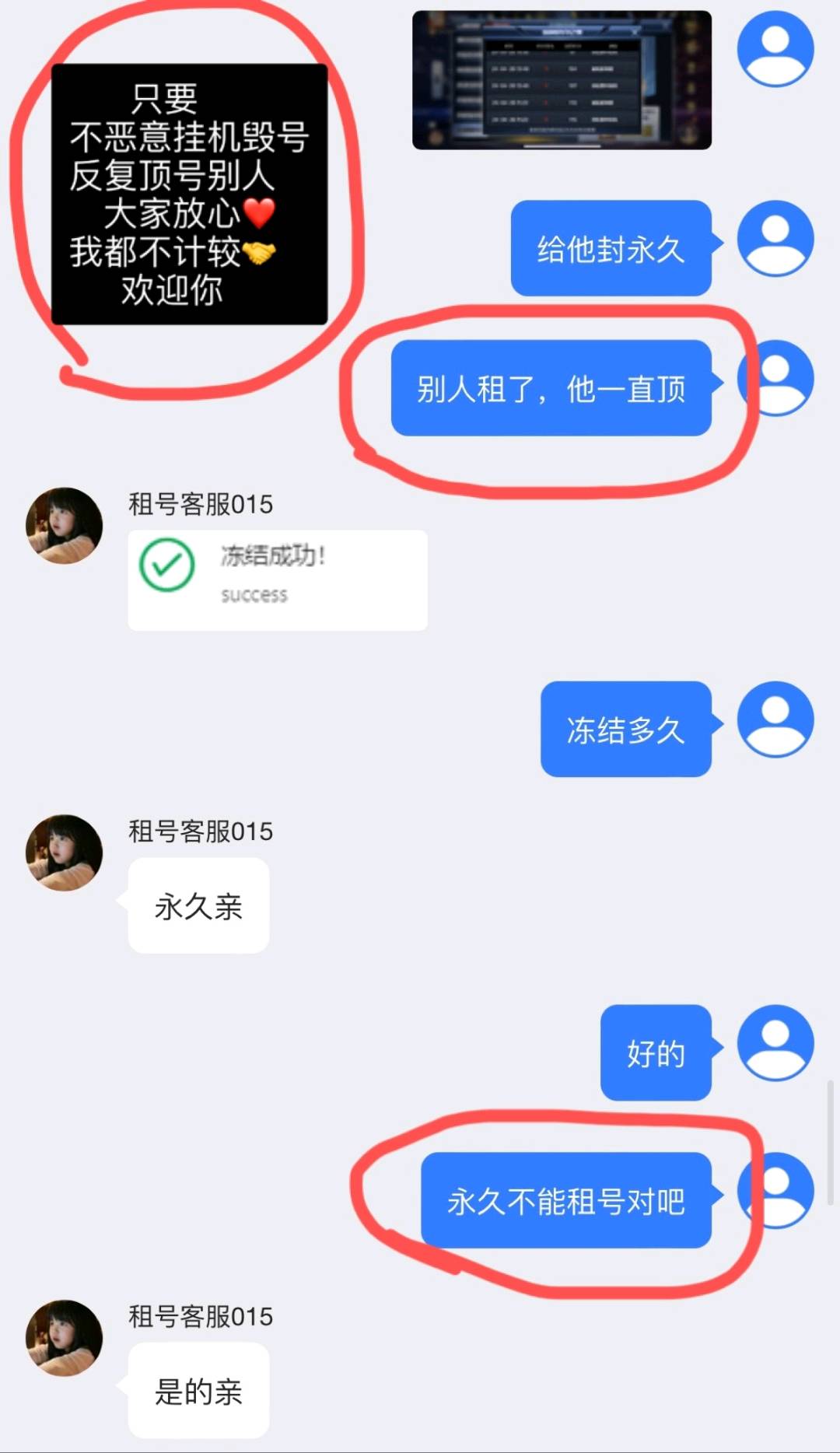Tap the sender avatar next to 冻结多久

pyautogui.click(x=775, y=719)
